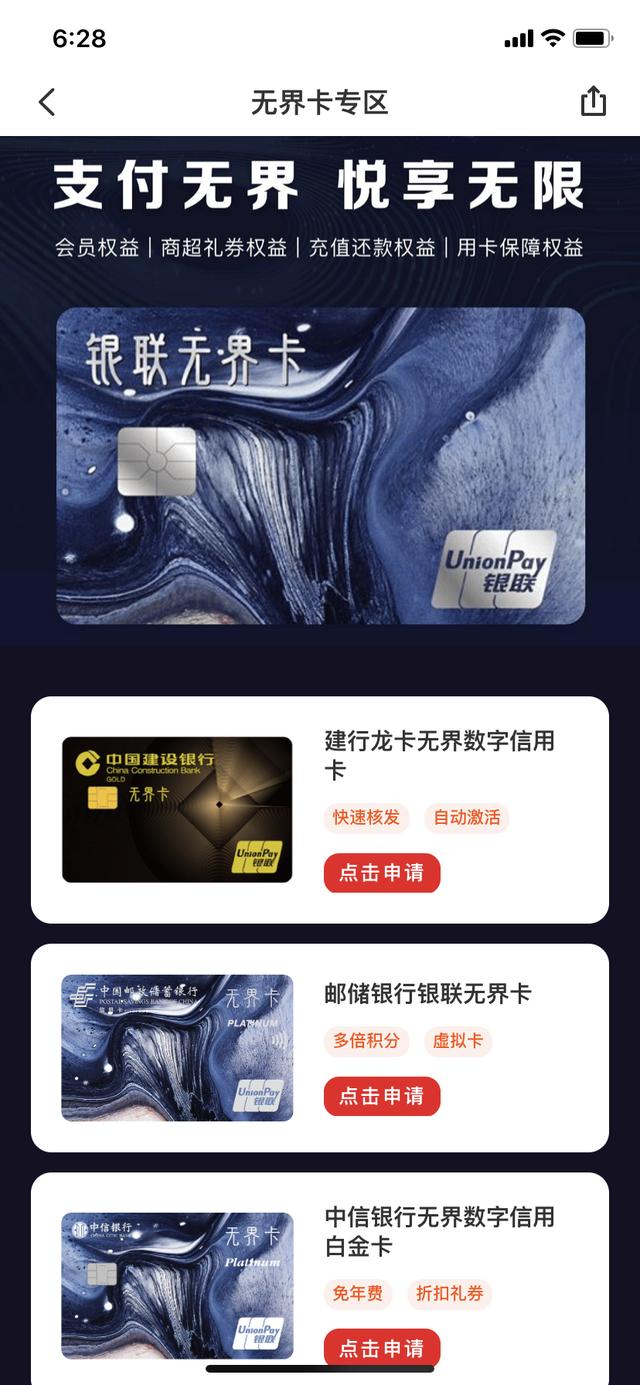Image resolution: width=640 pixels, height=1385 pixels.
Task: Tap 点击申请 for 中信银行无界数字信用白金卡
Action: coord(381,1346)
